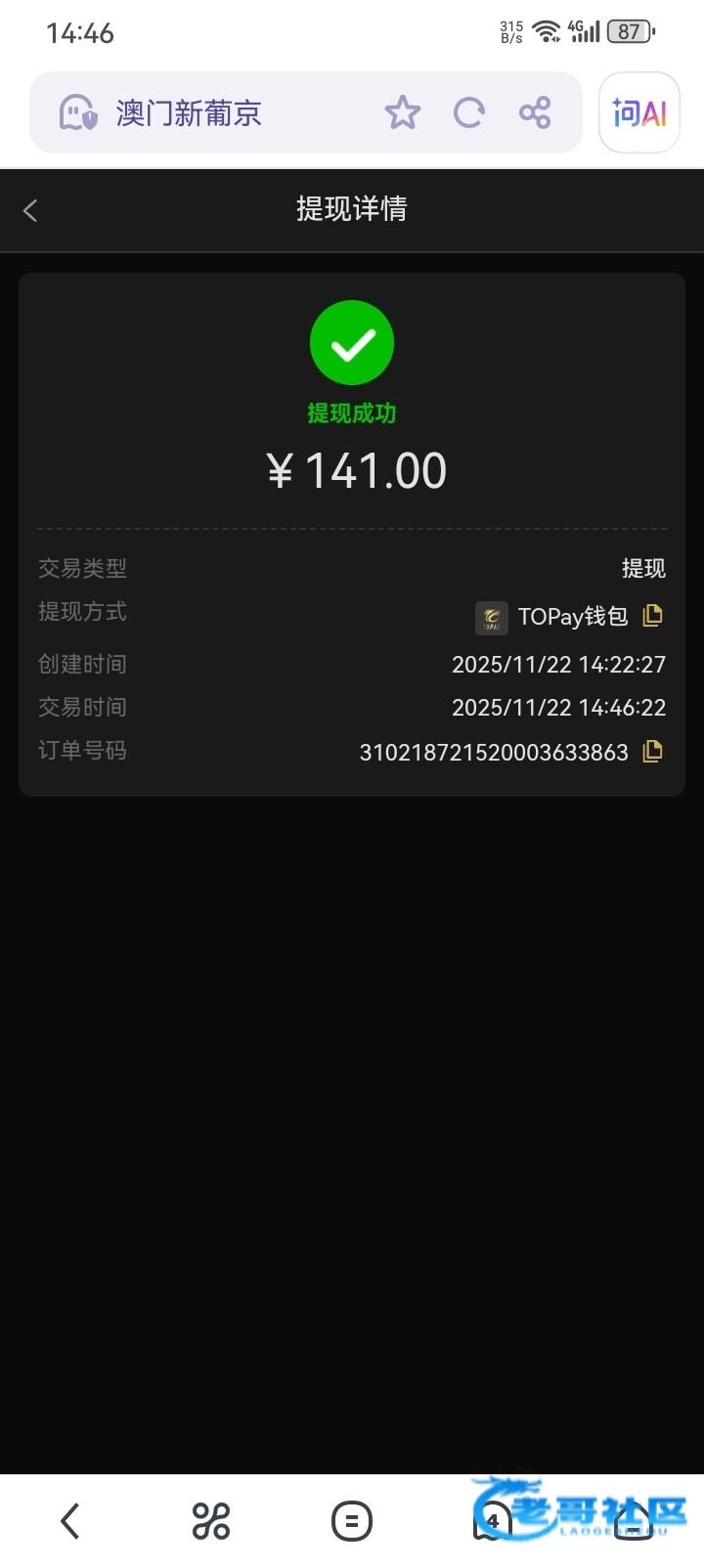Share this page from the address bar
The width and height of the screenshot is (704, 1568).
(535, 113)
